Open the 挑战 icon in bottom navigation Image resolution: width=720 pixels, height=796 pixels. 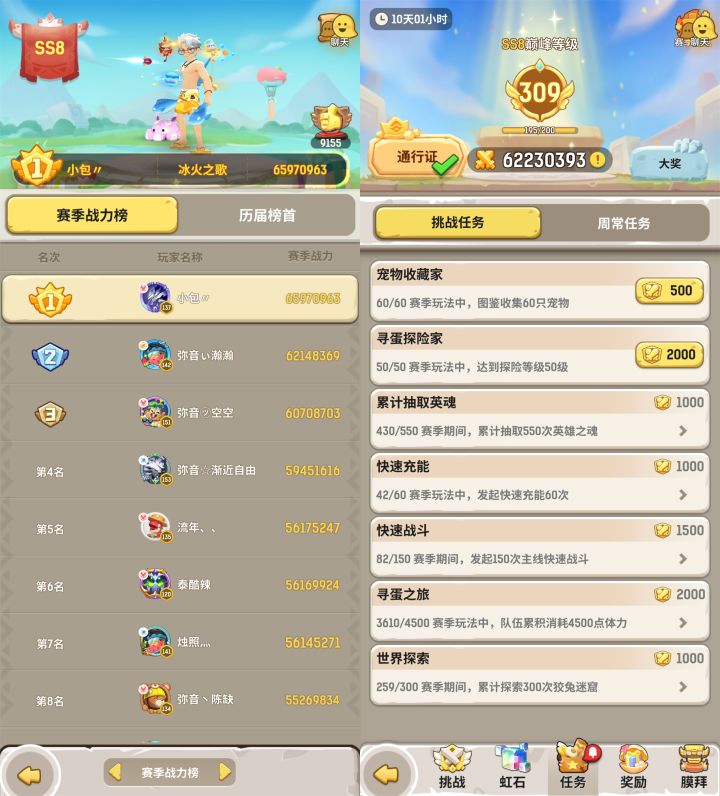pos(451,765)
